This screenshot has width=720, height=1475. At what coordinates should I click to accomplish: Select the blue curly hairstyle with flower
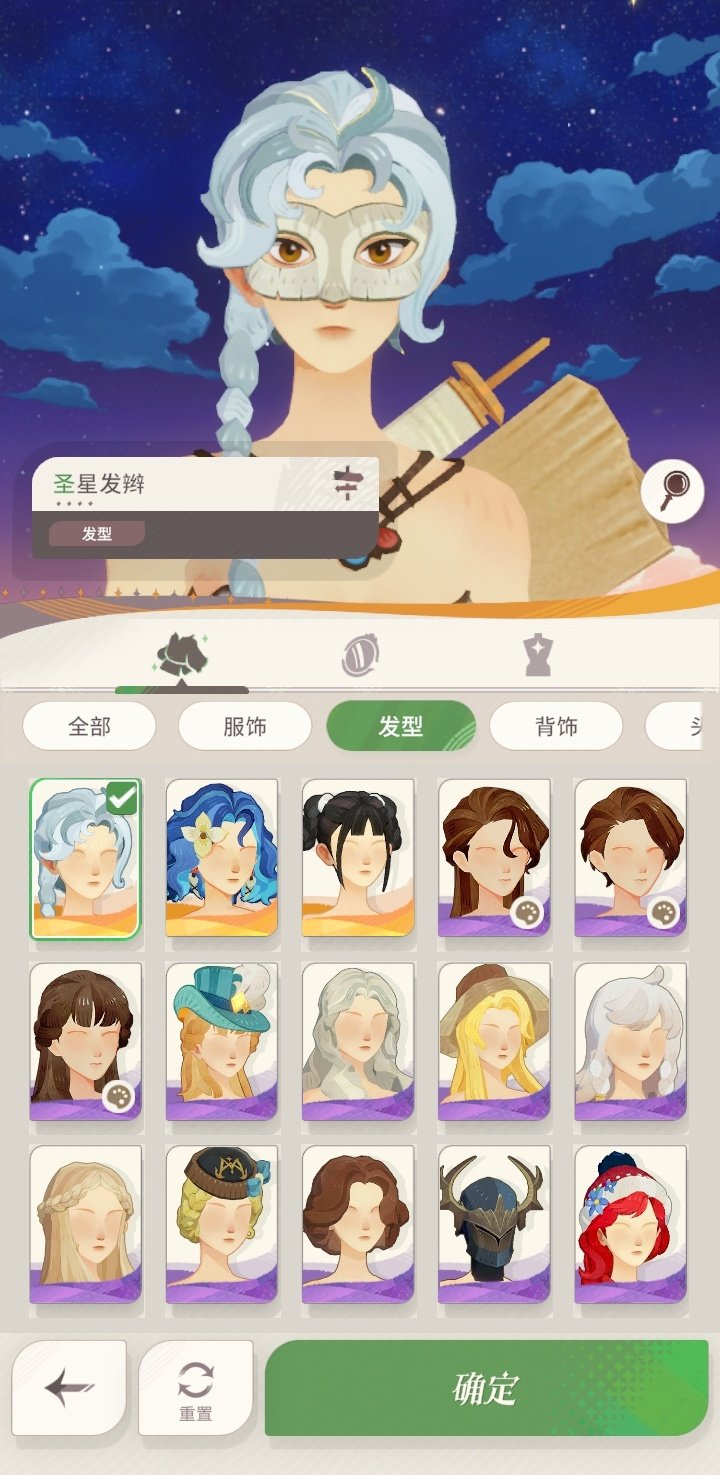[x=222, y=858]
